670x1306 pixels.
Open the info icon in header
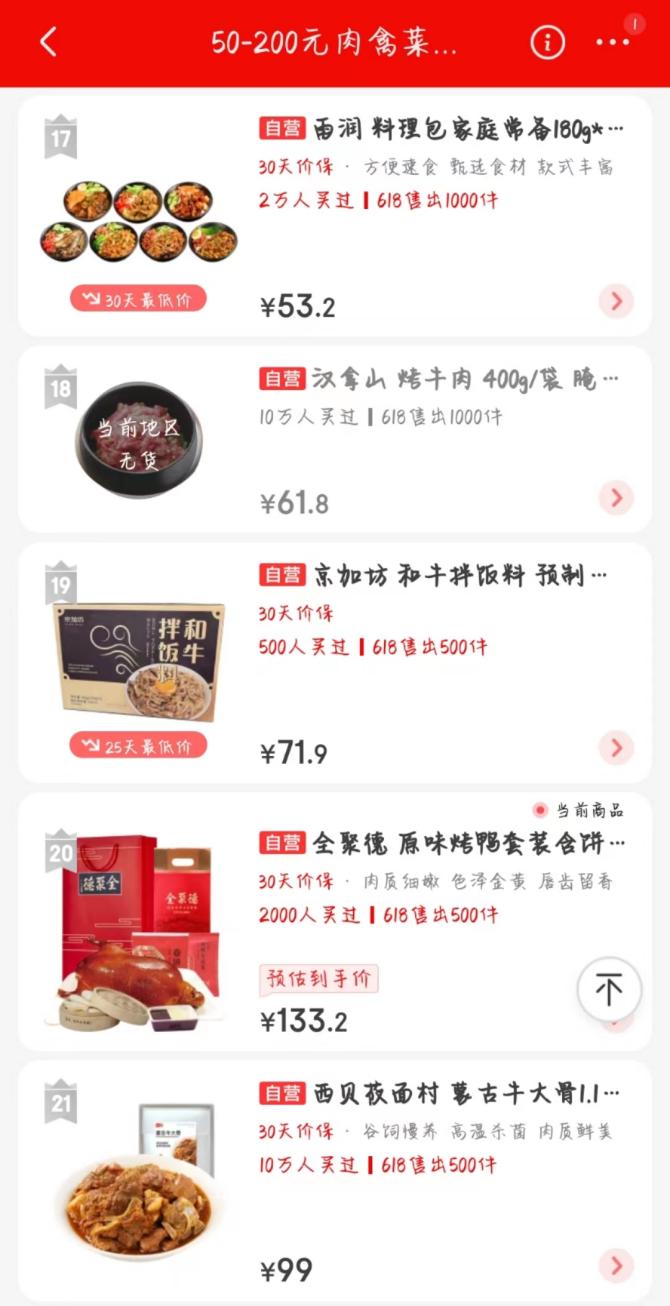click(x=547, y=42)
